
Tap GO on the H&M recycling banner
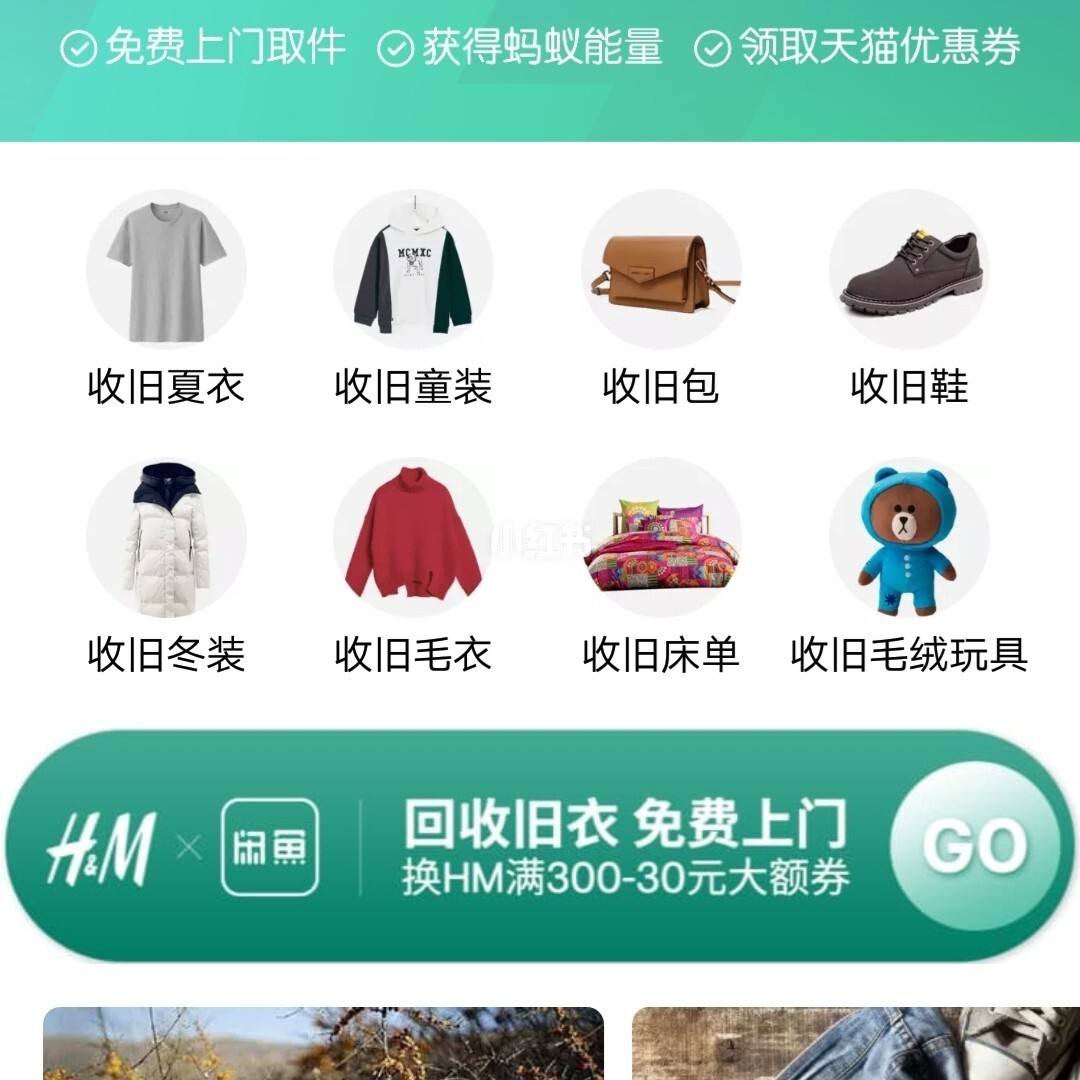(973, 846)
